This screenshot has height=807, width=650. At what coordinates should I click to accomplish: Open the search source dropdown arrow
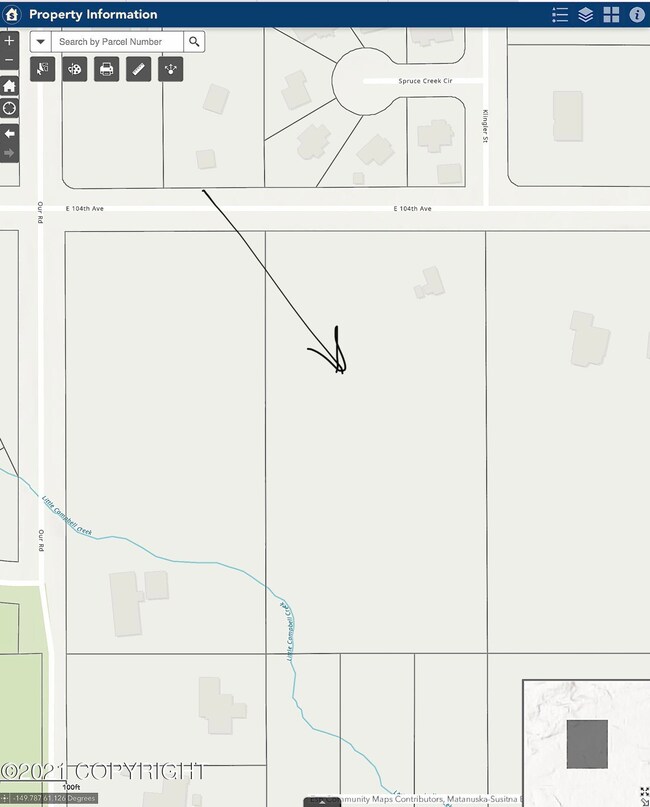click(x=40, y=42)
